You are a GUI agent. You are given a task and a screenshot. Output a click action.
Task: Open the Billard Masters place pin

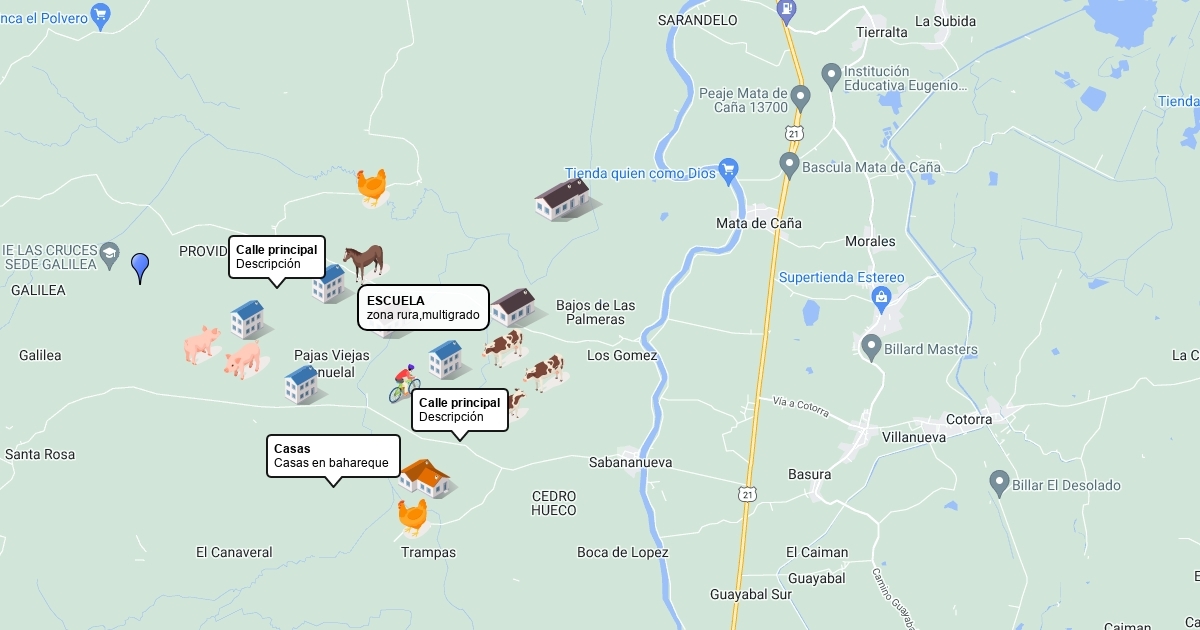click(870, 347)
